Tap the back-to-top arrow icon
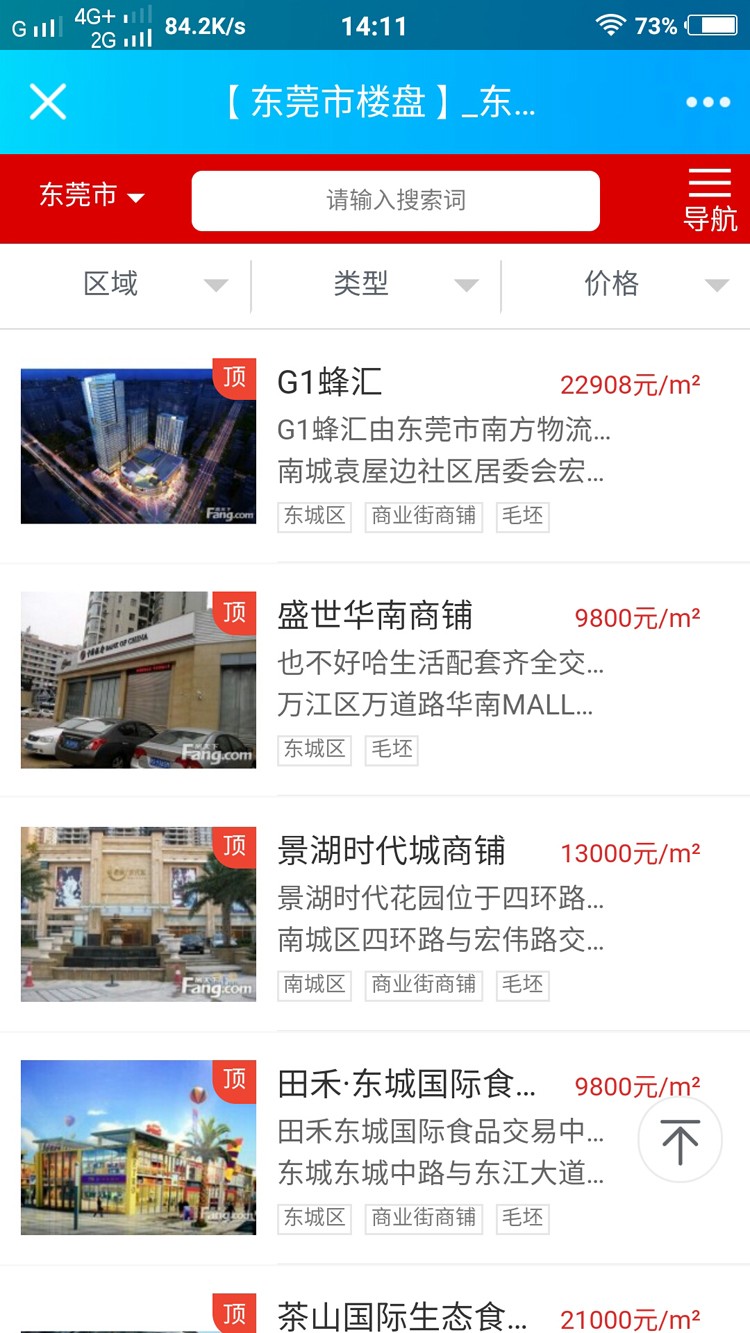 pos(680,1139)
